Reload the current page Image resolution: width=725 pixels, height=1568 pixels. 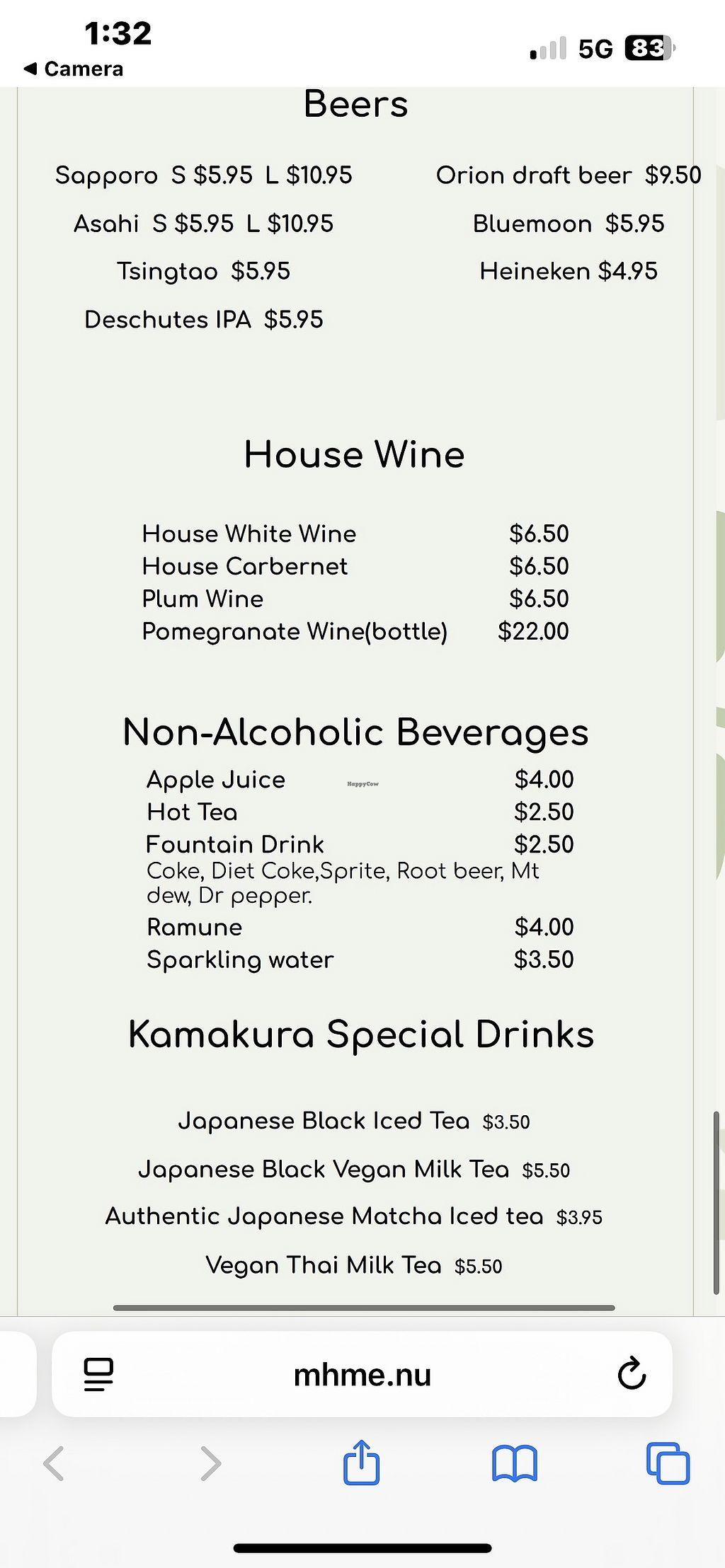pos(631,1375)
